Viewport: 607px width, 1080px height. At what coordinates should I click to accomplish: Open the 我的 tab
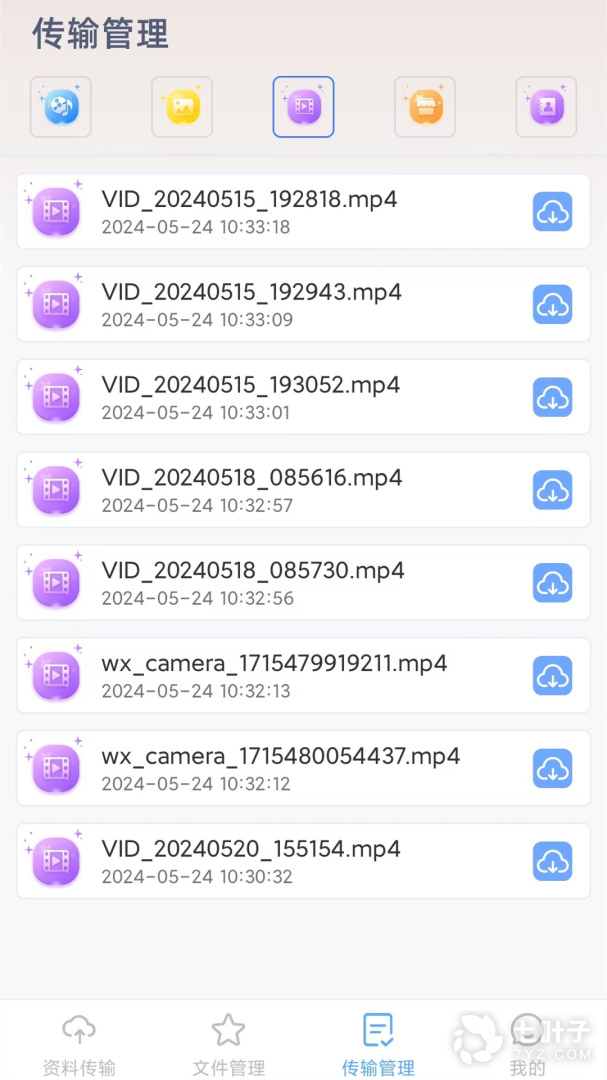527,1044
